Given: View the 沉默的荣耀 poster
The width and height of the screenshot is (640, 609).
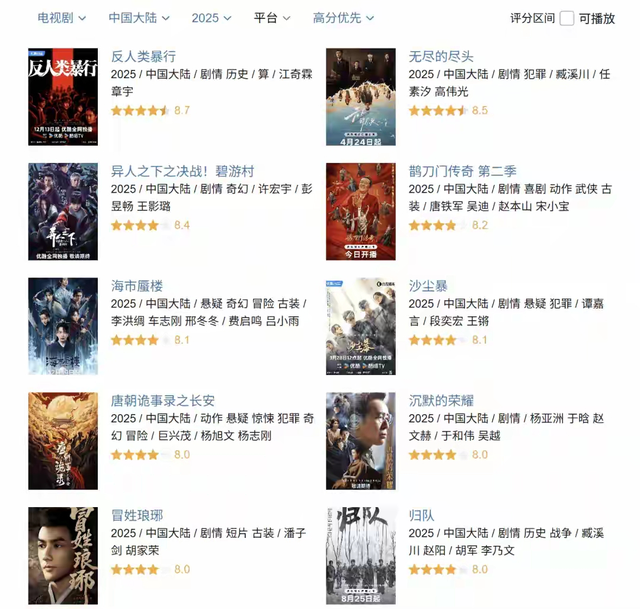Looking at the screenshot, I should [x=360, y=441].
